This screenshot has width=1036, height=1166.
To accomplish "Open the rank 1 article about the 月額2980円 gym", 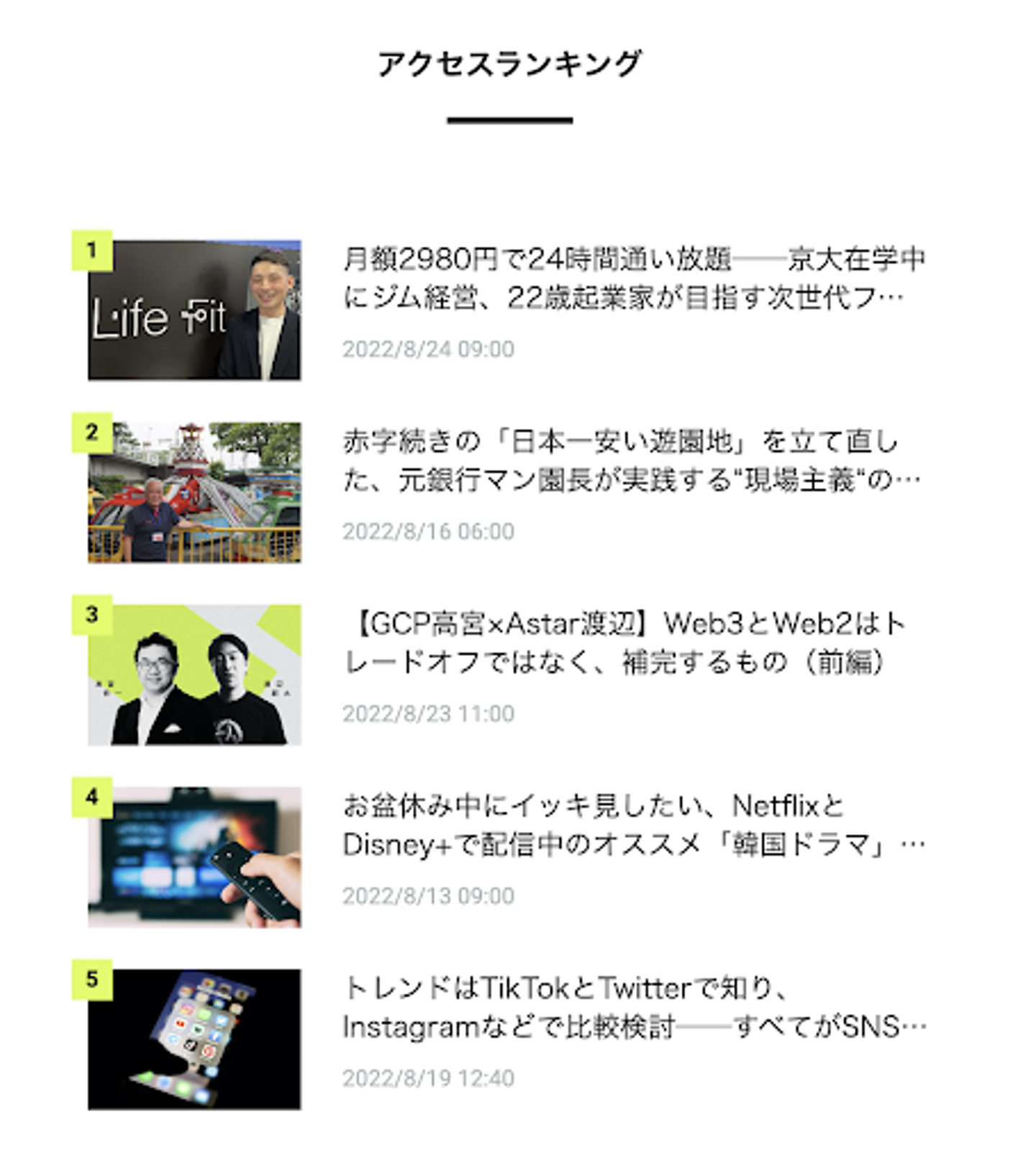I will 633,278.
